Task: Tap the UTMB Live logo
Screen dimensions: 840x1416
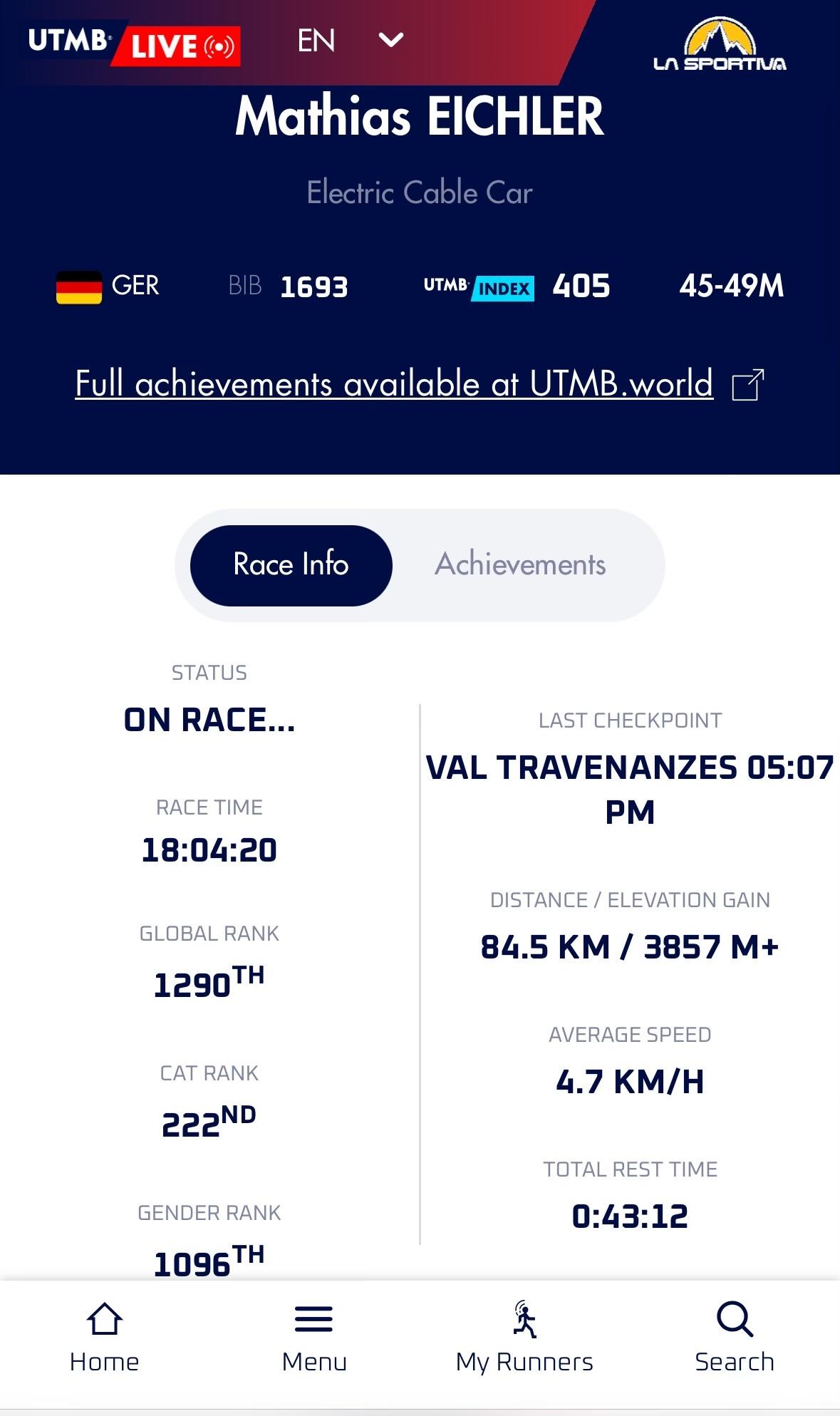Action: tap(134, 43)
